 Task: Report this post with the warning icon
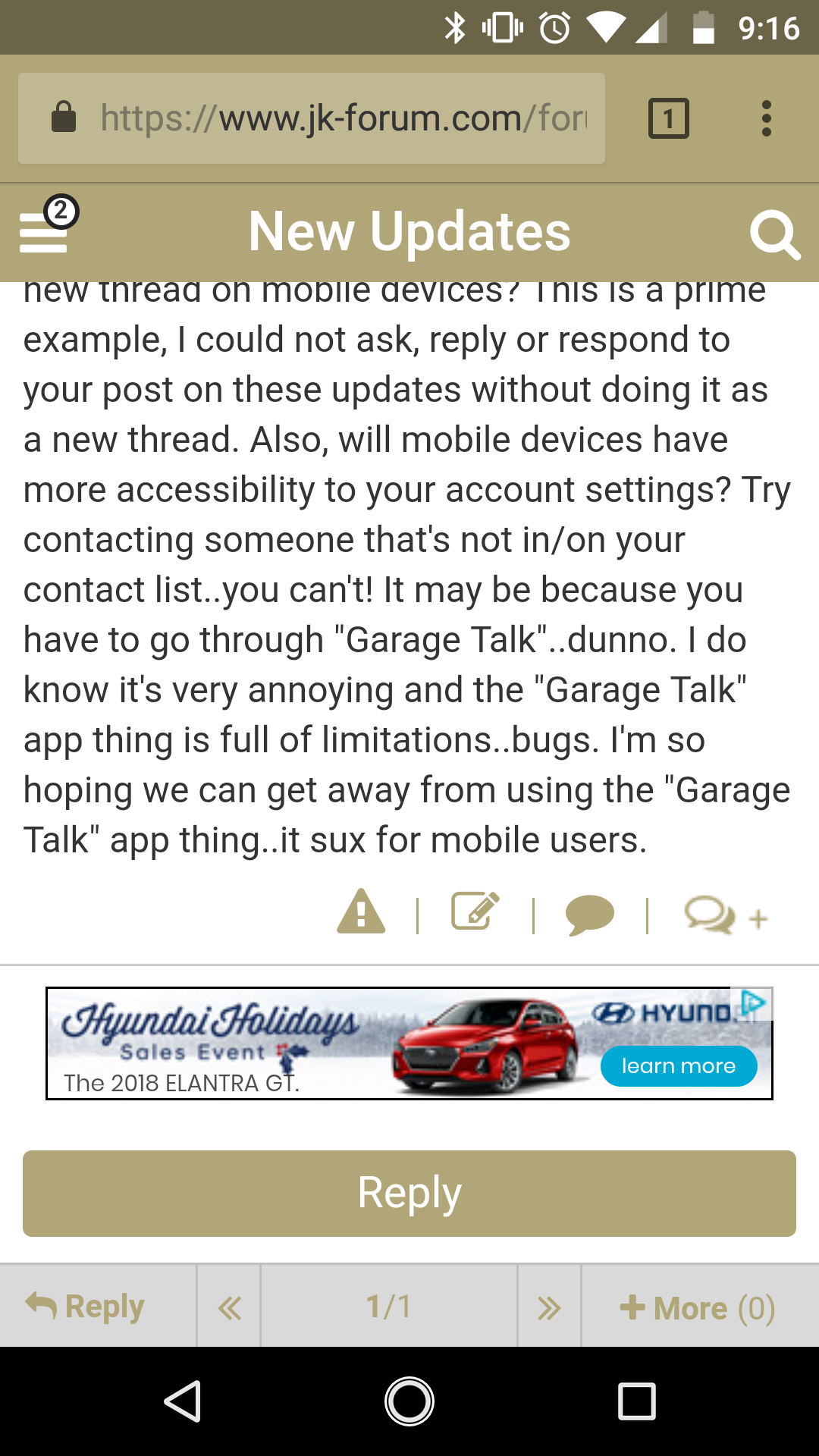pos(361,912)
